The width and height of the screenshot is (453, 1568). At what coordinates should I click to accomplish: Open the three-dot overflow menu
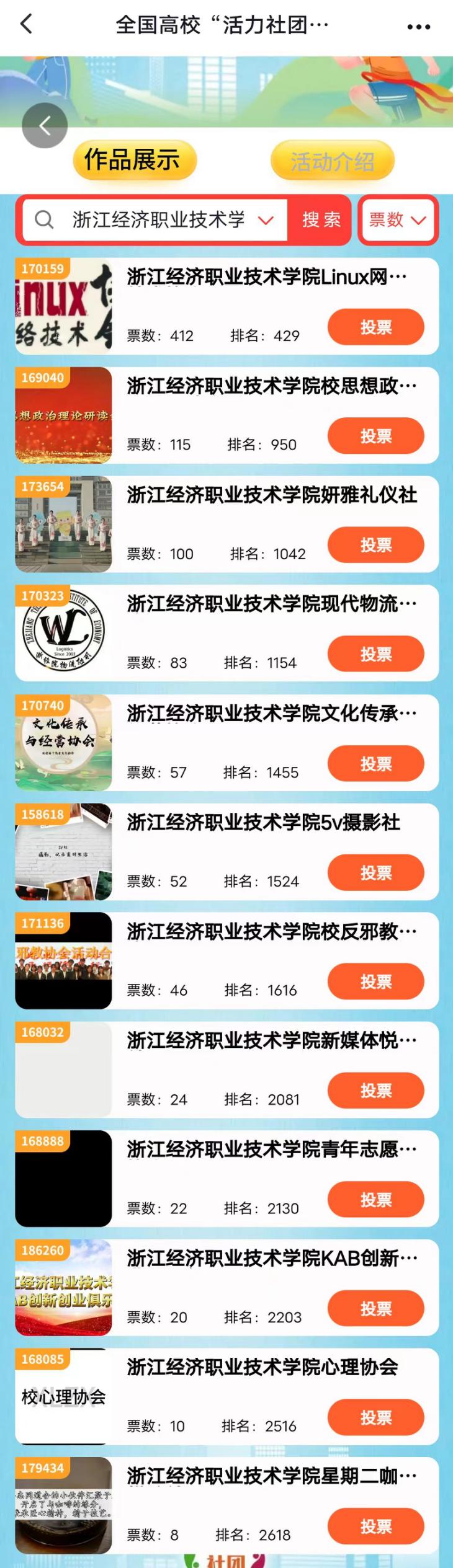point(418,27)
